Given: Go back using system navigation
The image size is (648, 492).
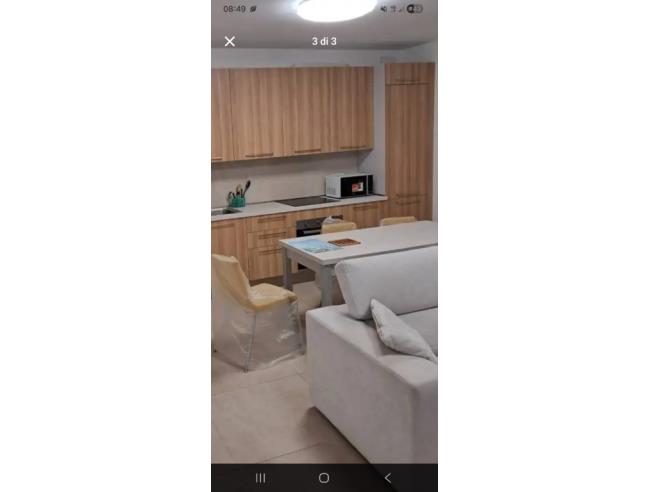Looking at the screenshot, I should click(x=388, y=478).
